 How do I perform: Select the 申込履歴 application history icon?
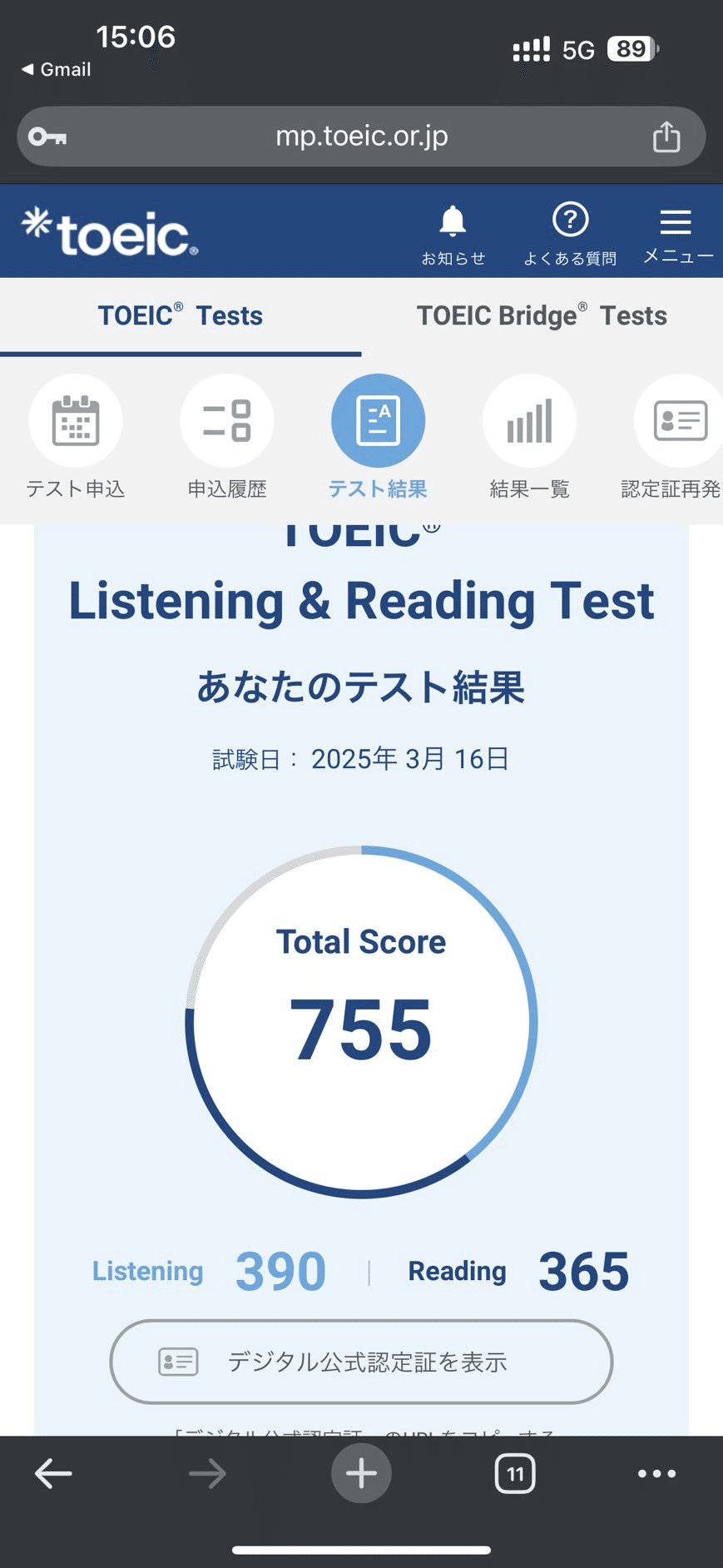click(x=226, y=420)
